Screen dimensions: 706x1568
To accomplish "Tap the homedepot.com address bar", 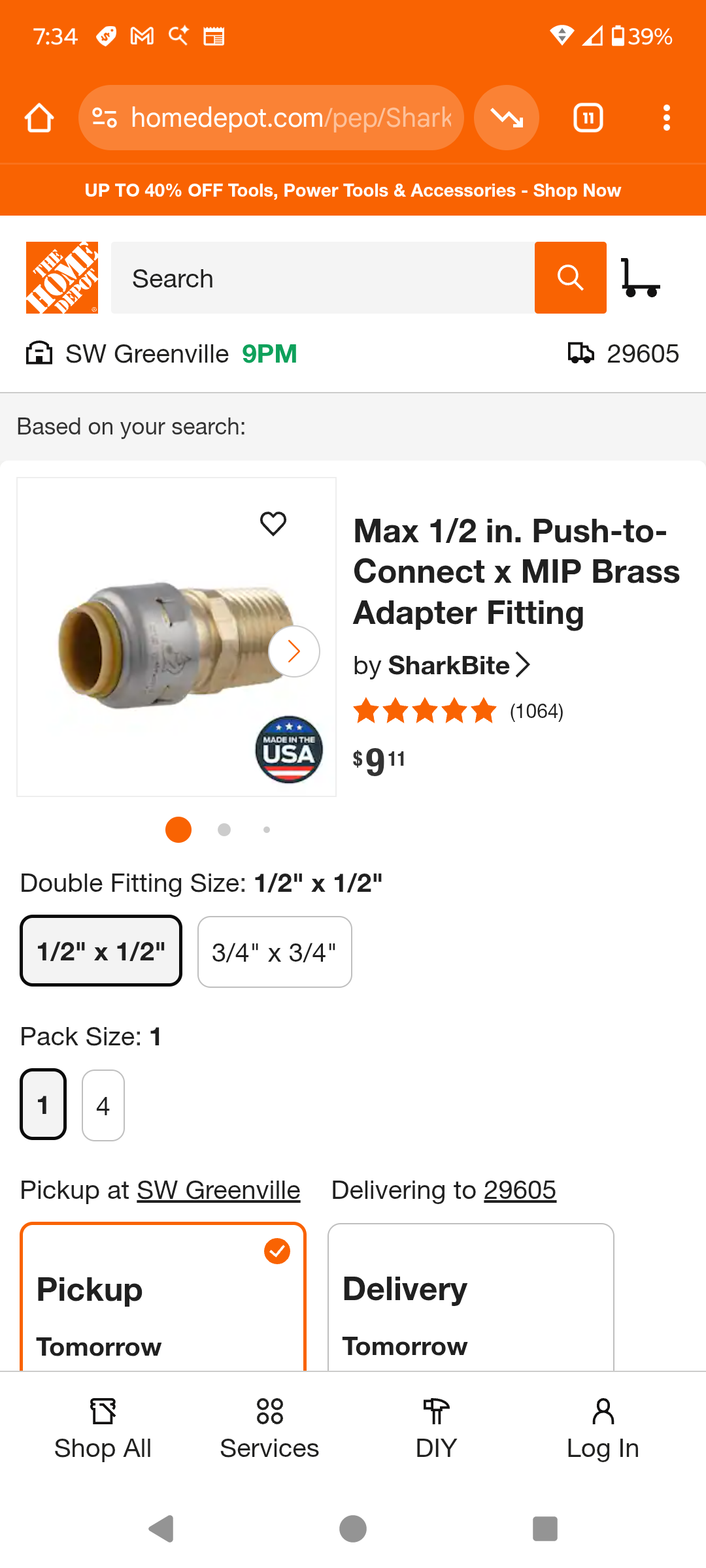I will tap(271, 118).
